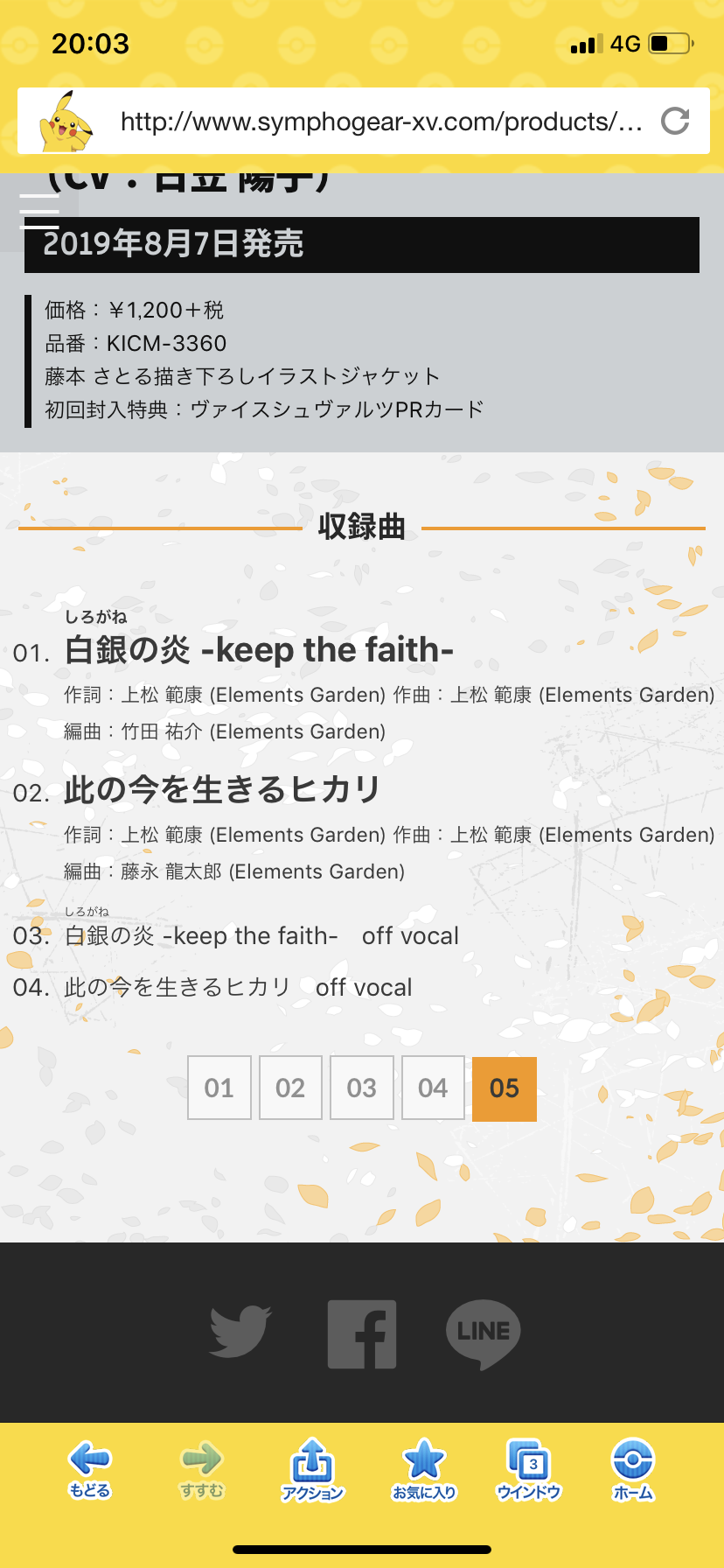The height and width of the screenshot is (1568, 724).
Task: Open the hamburger menu
Action: 39,211
